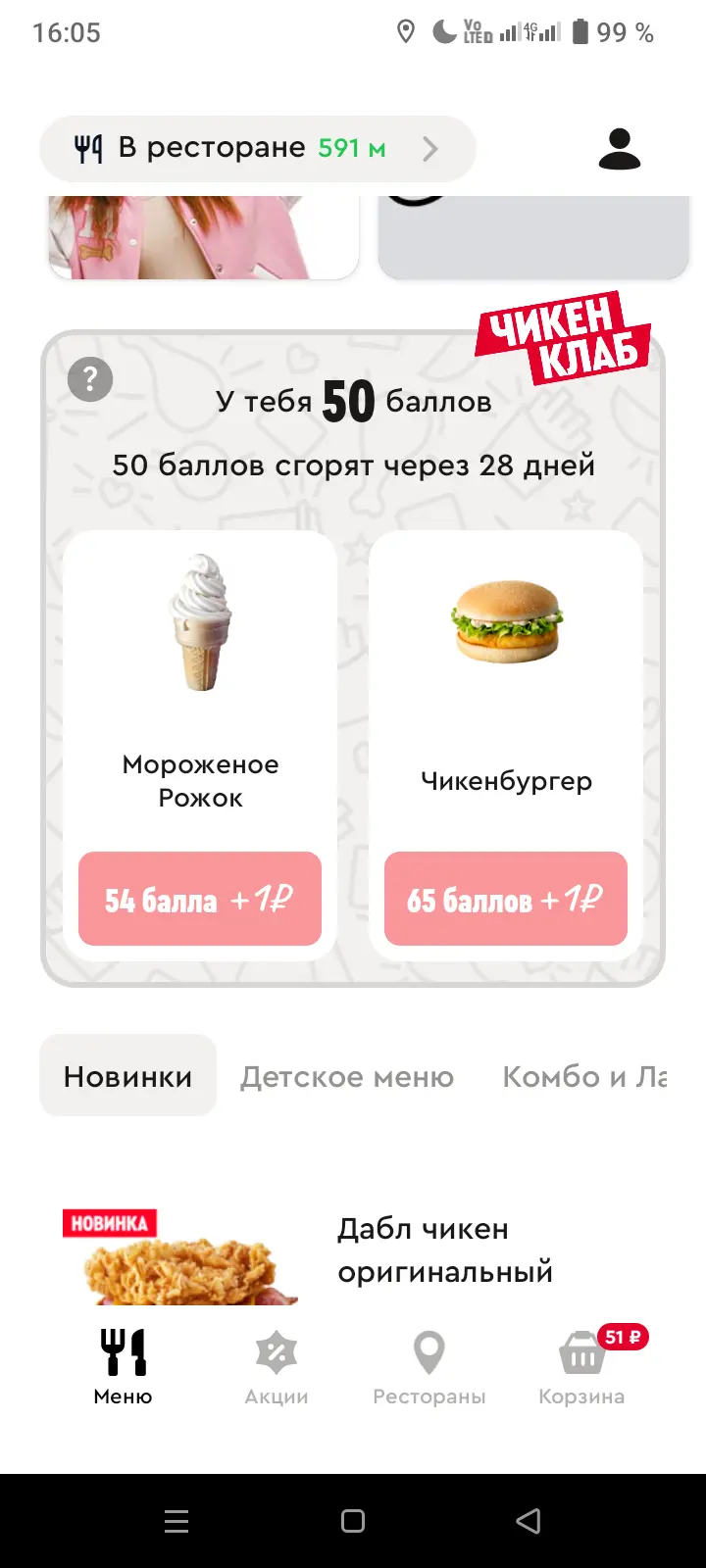Open the profile icon
The width and height of the screenshot is (706, 1568).
(619, 149)
